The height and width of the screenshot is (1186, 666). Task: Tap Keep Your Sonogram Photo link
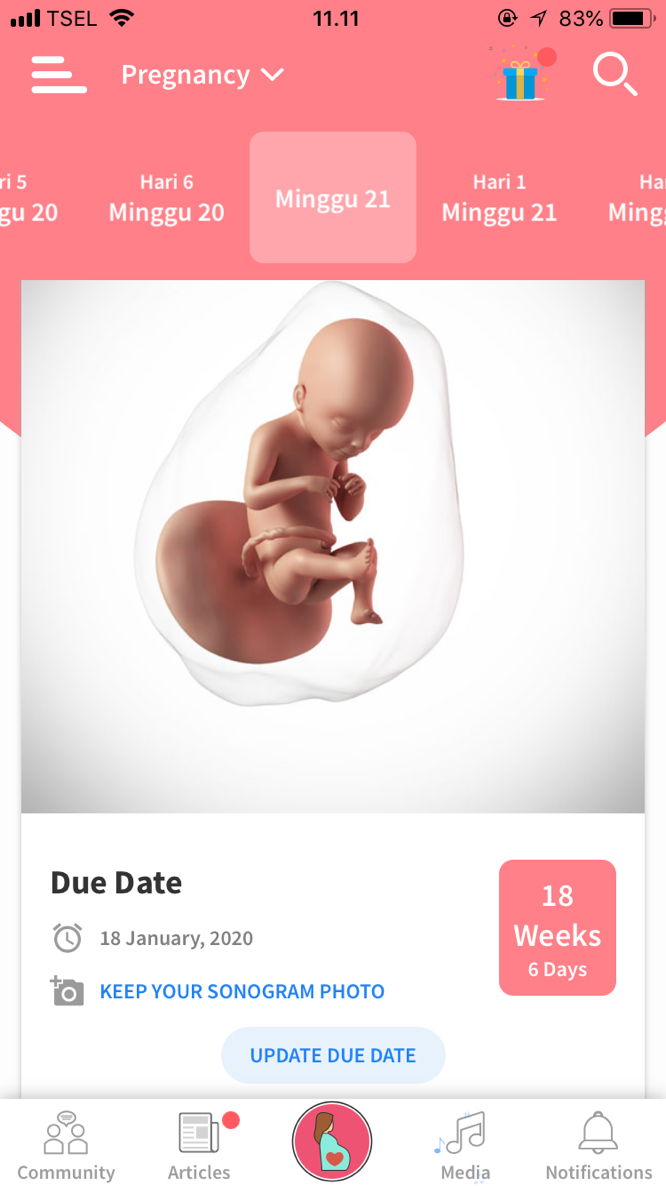(242, 992)
